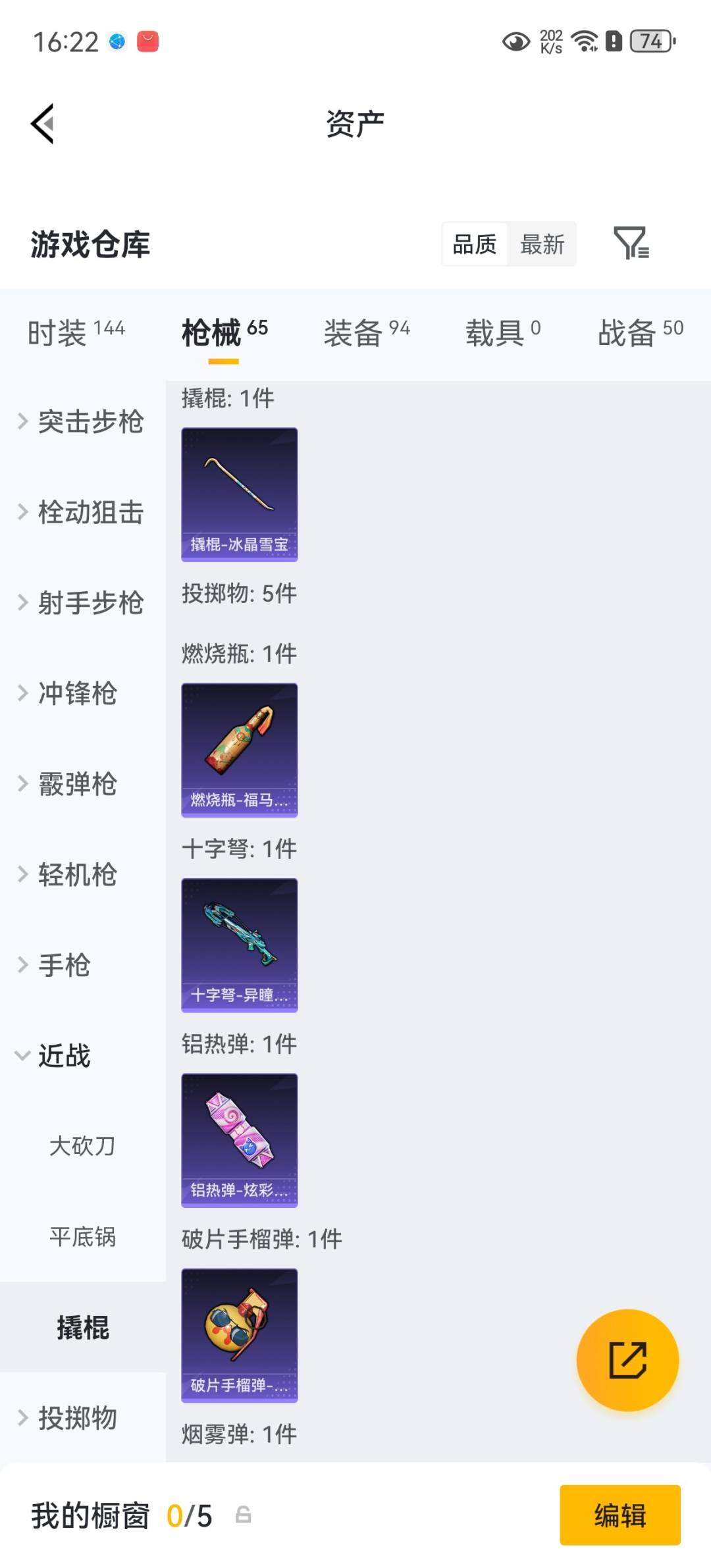The height and width of the screenshot is (1568, 711).
Task: Tap the back arrow to leave 资产 page
Action: tap(42, 124)
